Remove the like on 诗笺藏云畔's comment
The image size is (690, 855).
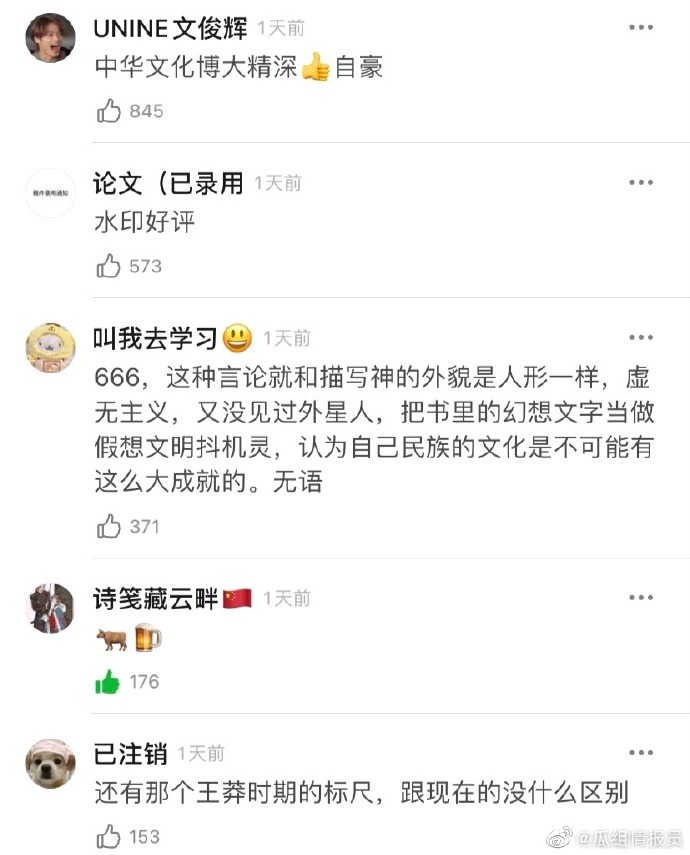pos(109,682)
